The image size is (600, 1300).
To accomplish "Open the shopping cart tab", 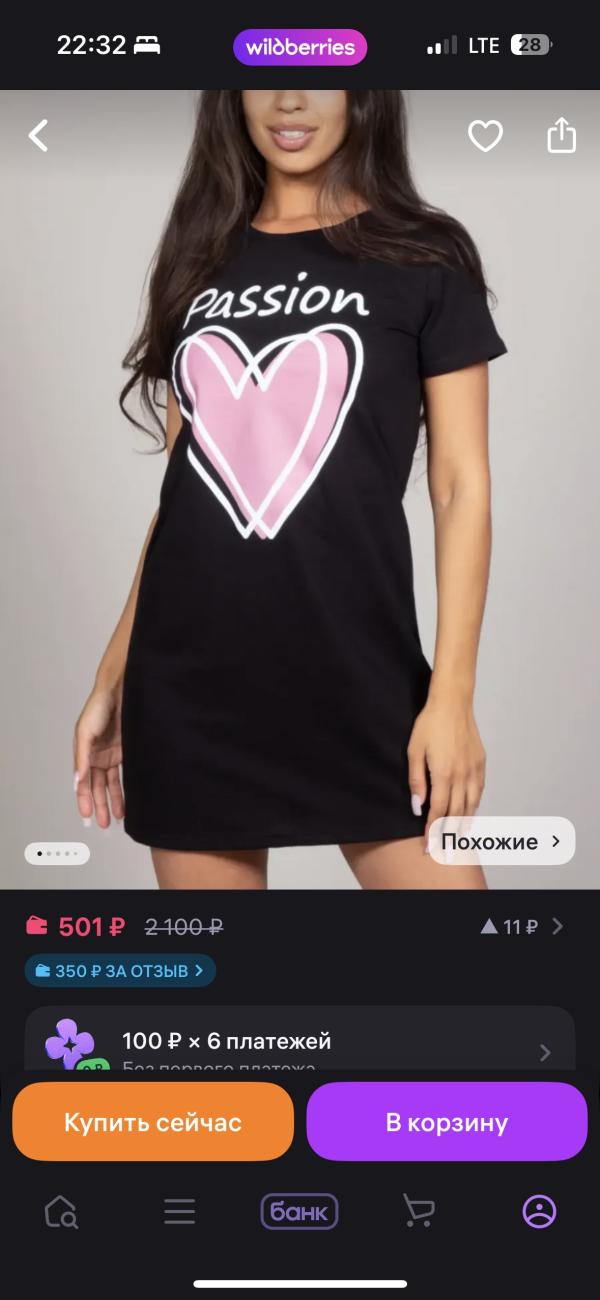I will tap(419, 1211).
